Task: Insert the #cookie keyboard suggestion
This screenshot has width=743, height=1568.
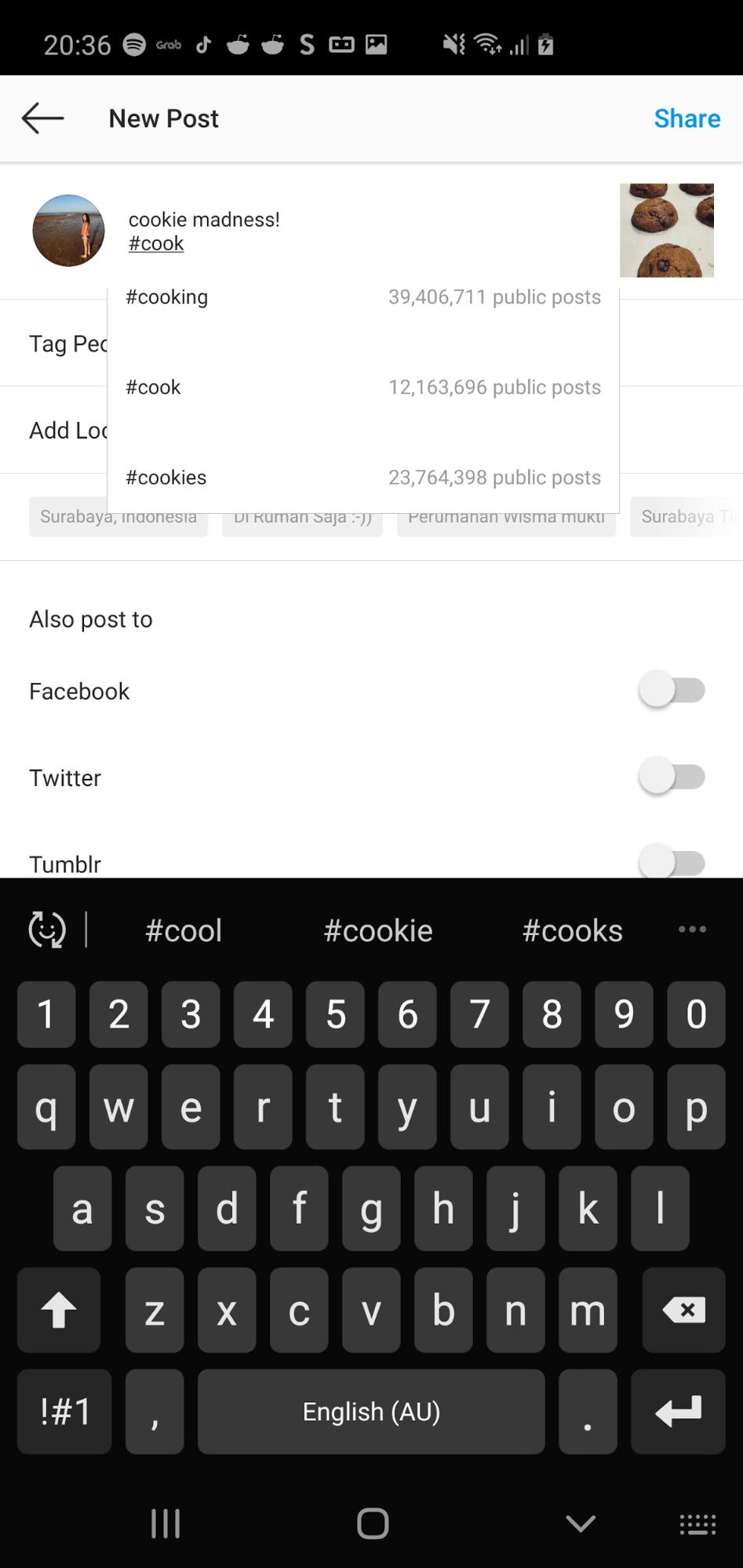Action: tap(378, 931)
